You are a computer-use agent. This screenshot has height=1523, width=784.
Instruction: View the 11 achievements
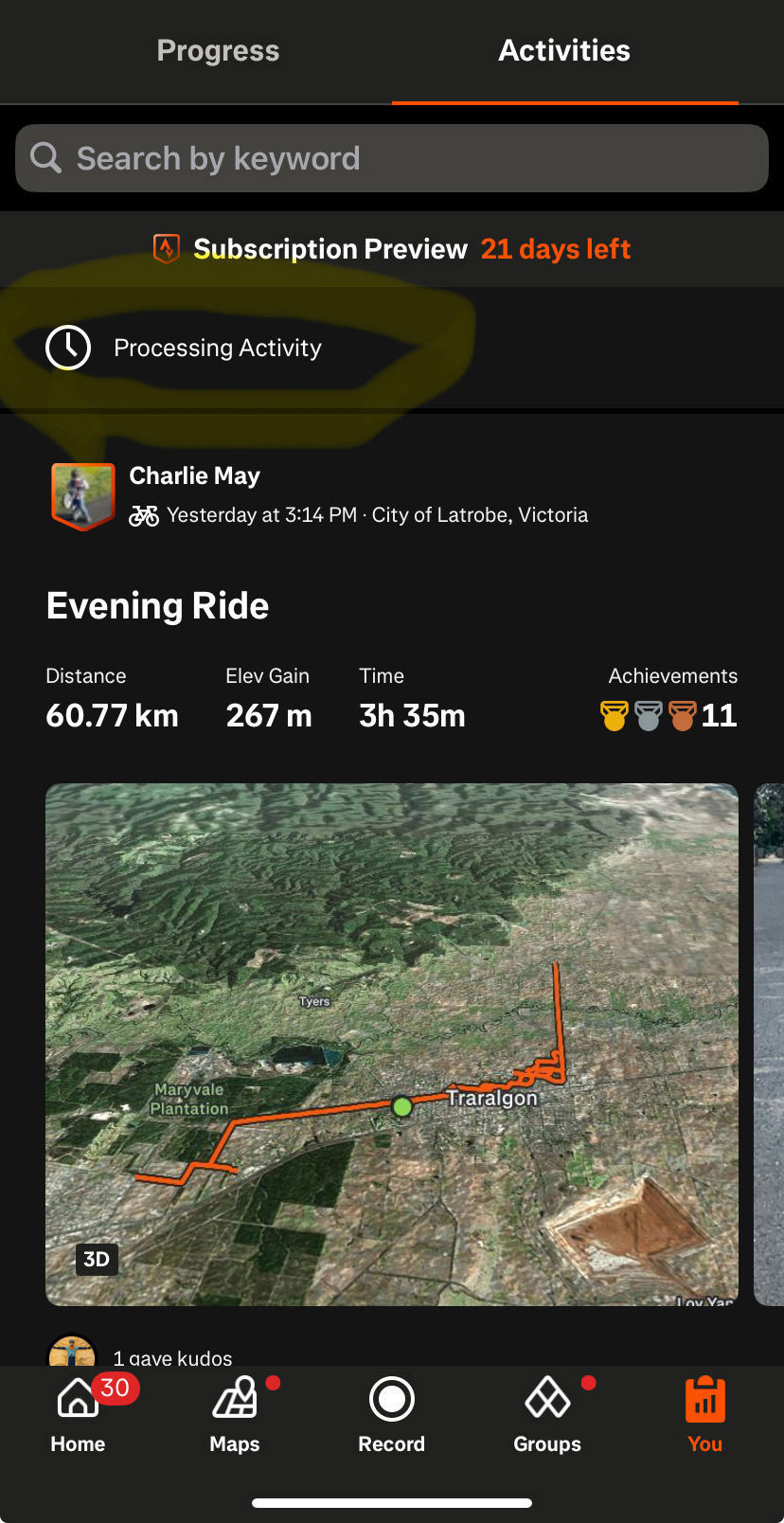[x=668, y=715]
